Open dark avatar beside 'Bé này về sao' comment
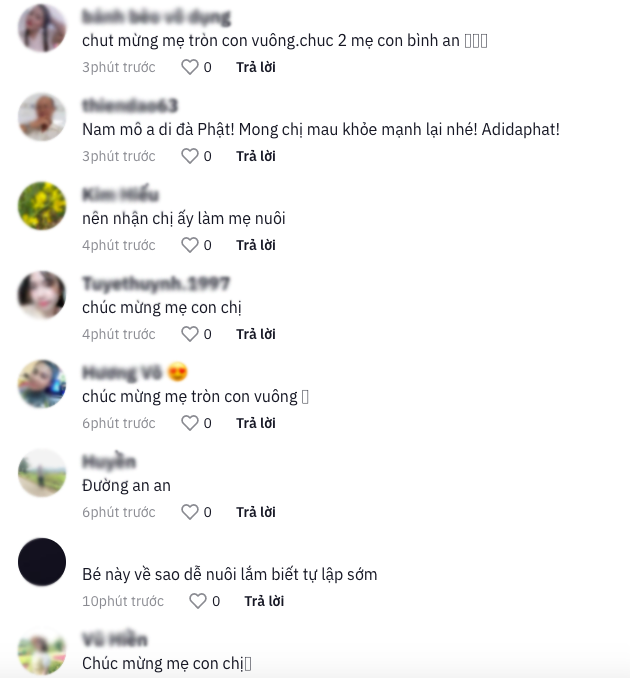 click(x=42, y=562)
